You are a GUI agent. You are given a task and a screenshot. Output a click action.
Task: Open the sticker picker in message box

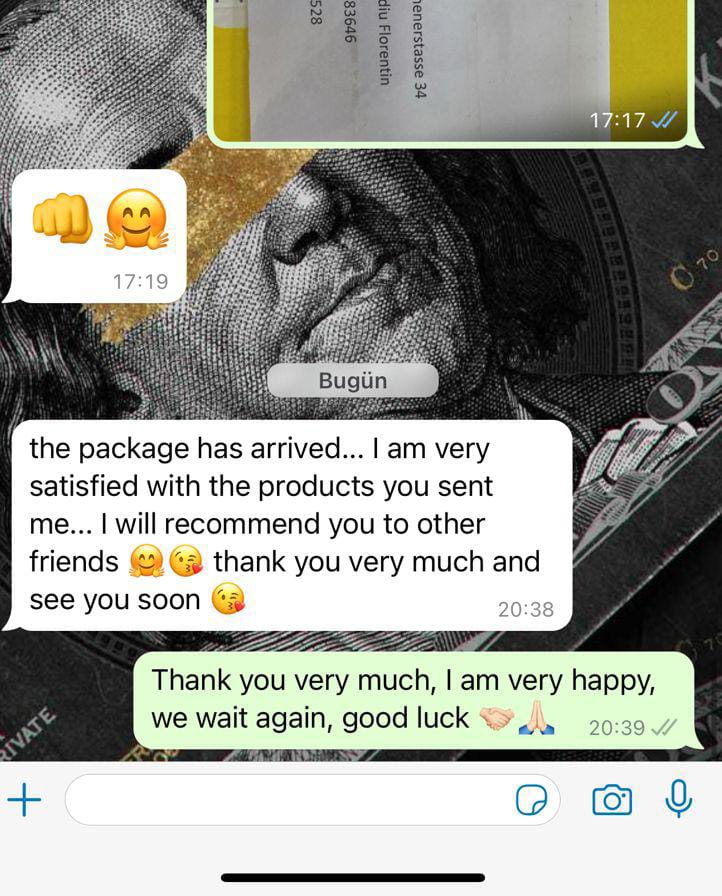pos(533,800)
